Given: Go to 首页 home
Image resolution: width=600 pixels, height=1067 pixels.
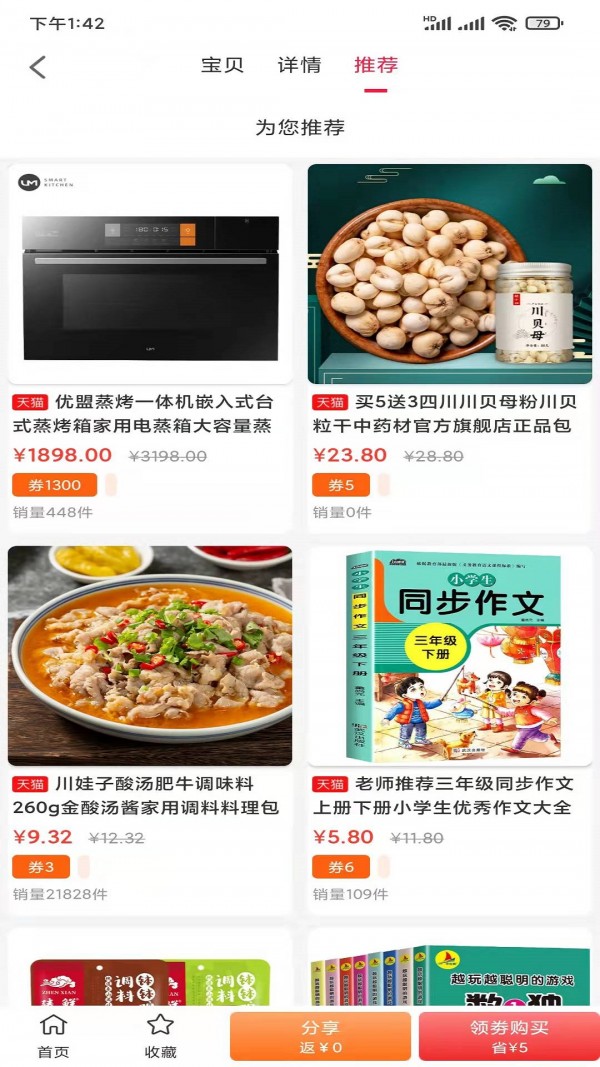Looking at the screenshot, I should tap(53, 1035).
